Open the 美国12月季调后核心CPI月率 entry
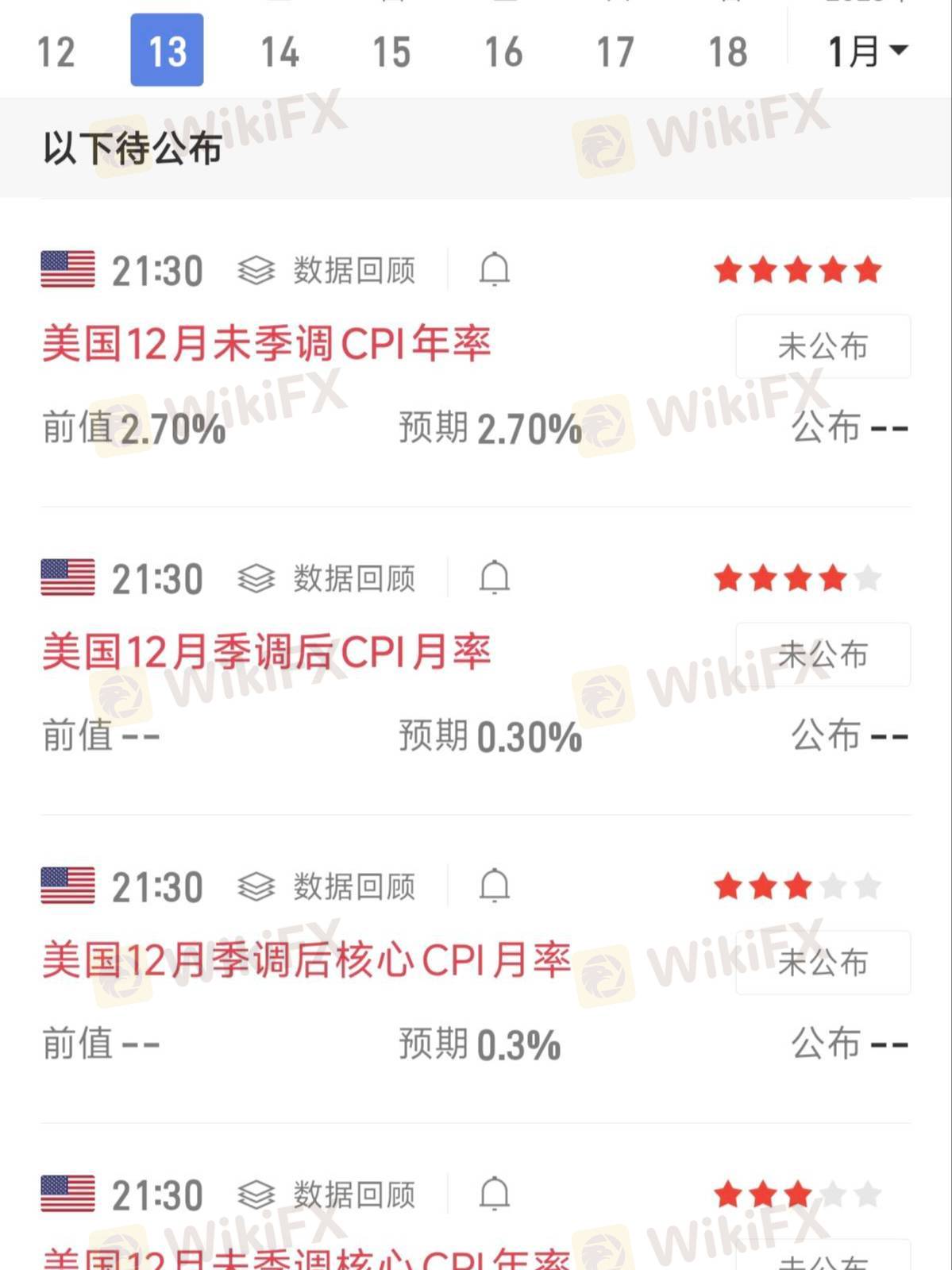The width and height of the screenshot is (952, 1270). tap(306, 960)
